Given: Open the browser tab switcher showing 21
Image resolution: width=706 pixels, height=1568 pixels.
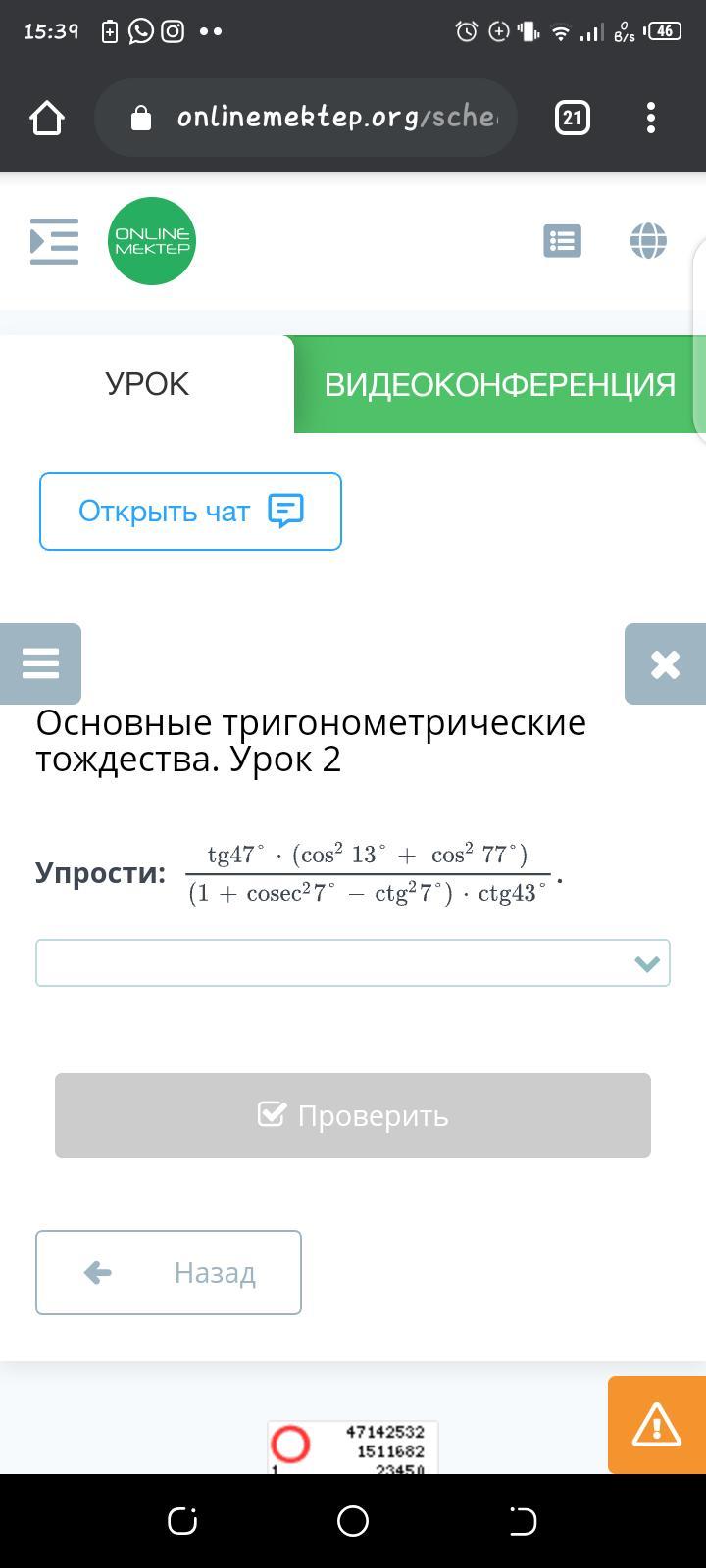Looking at the screenshot, I should click(572, 119).
